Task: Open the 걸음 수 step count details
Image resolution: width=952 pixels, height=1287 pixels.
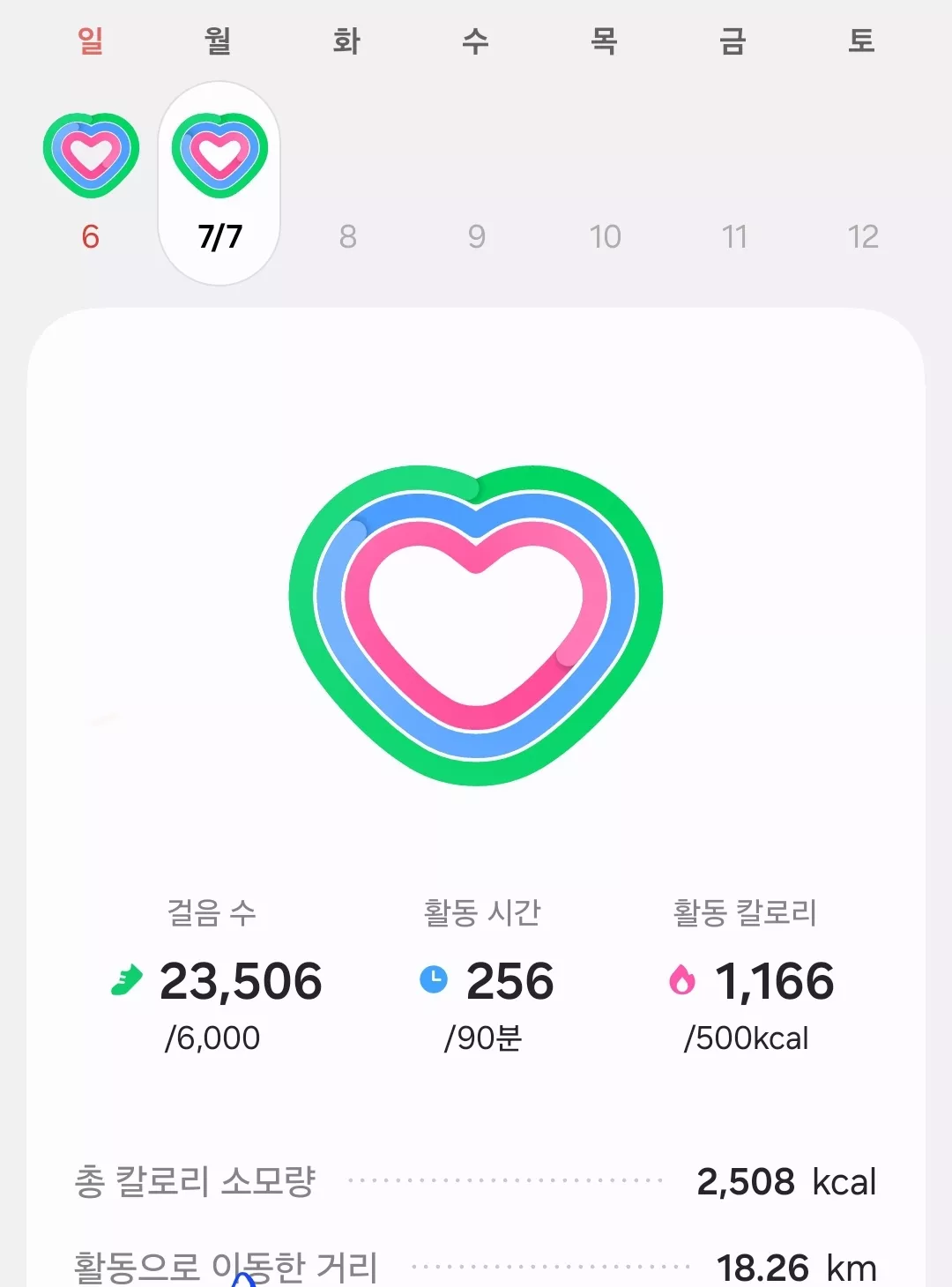Action: point(214,976)
